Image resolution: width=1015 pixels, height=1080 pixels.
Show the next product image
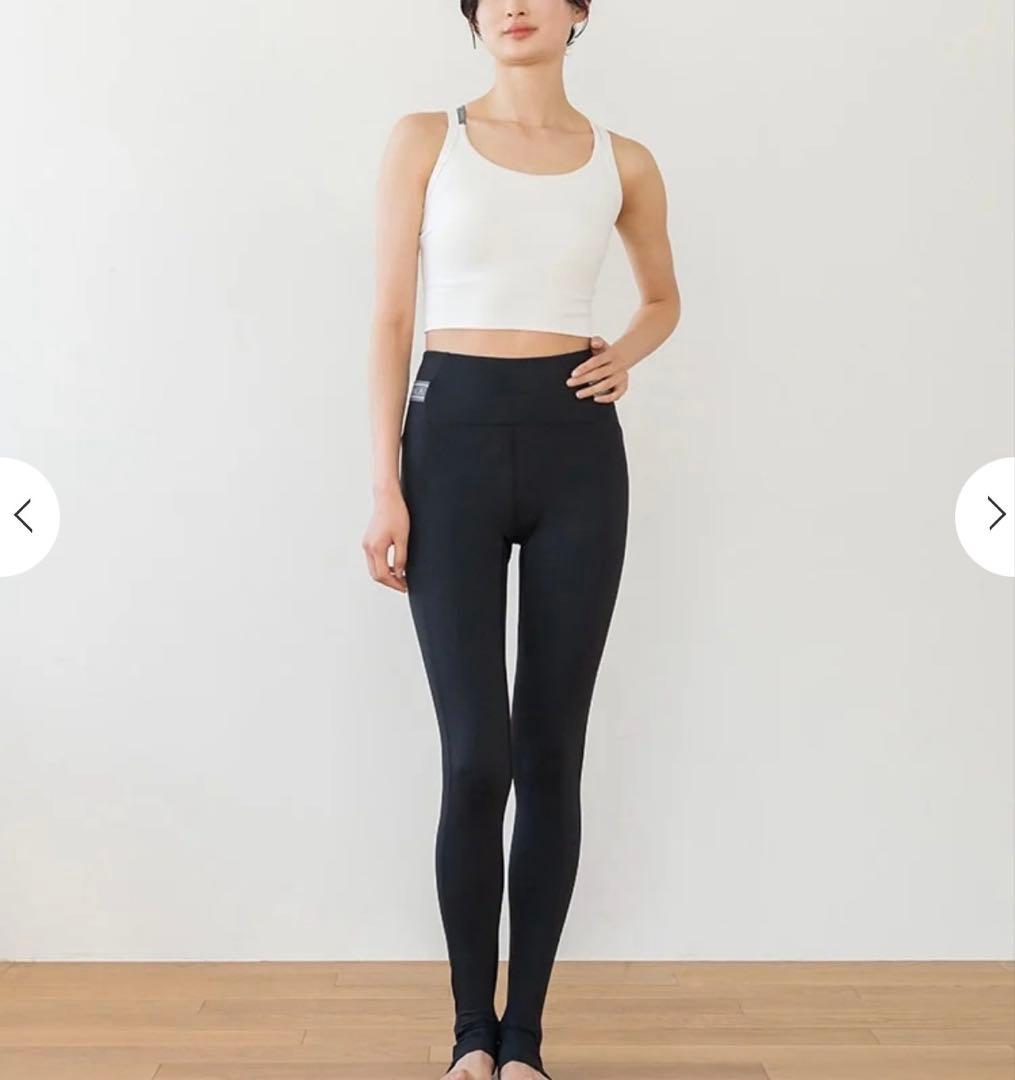[x=992, y=514]
